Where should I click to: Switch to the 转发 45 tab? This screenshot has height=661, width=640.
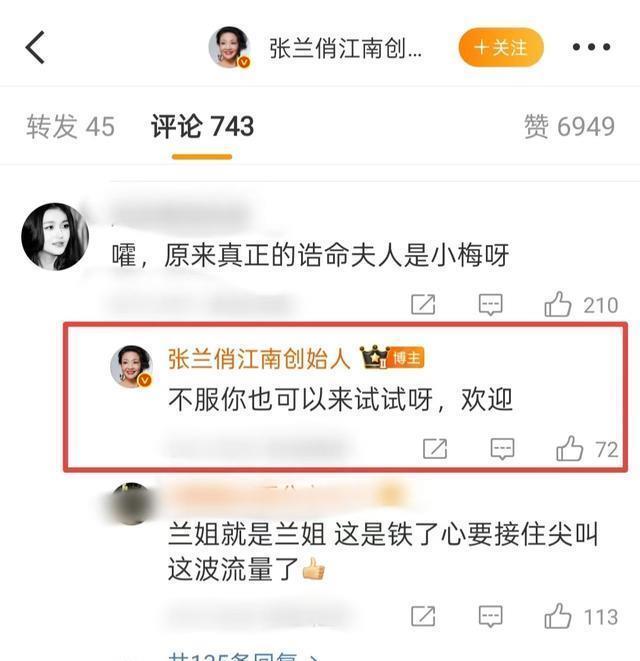(70, 127)
